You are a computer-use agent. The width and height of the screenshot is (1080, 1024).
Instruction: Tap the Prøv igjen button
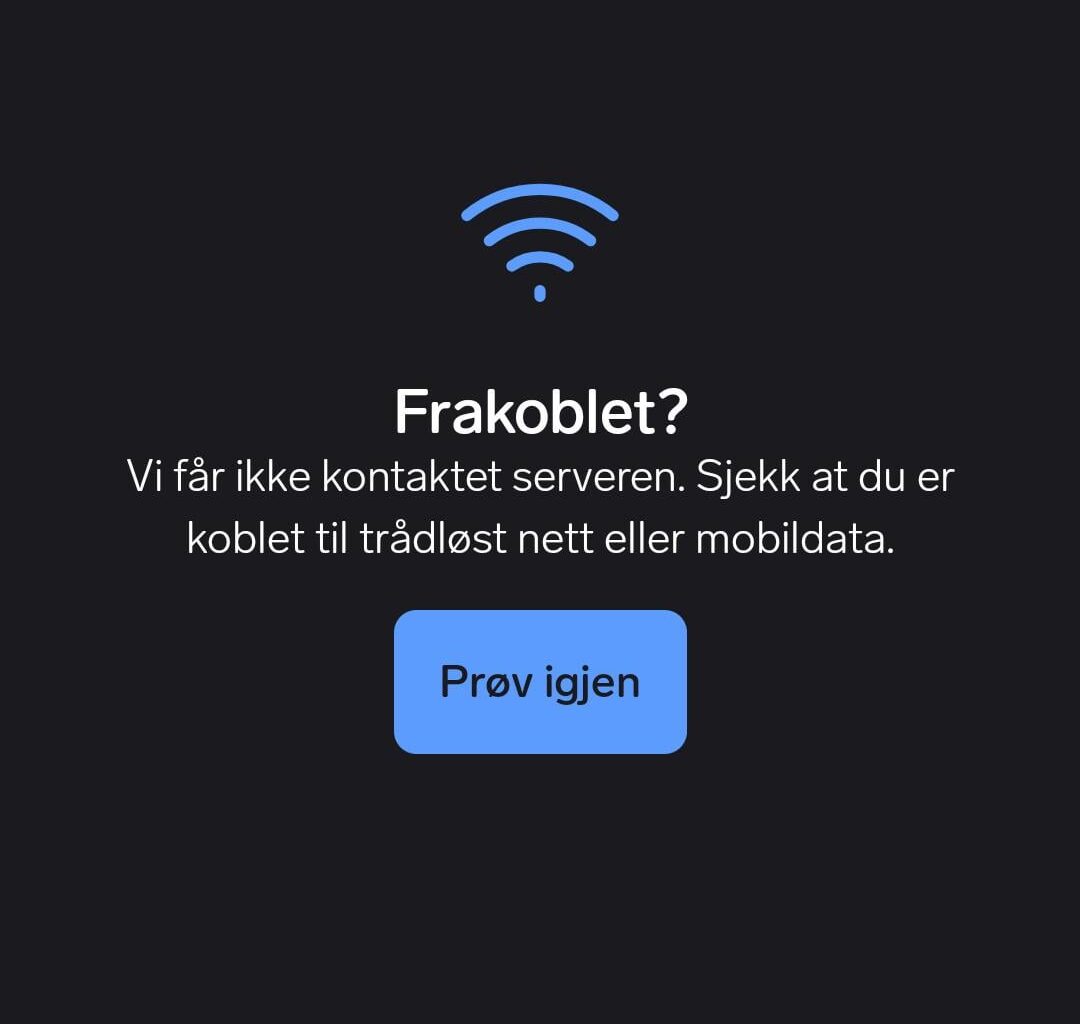pos(540,682)
